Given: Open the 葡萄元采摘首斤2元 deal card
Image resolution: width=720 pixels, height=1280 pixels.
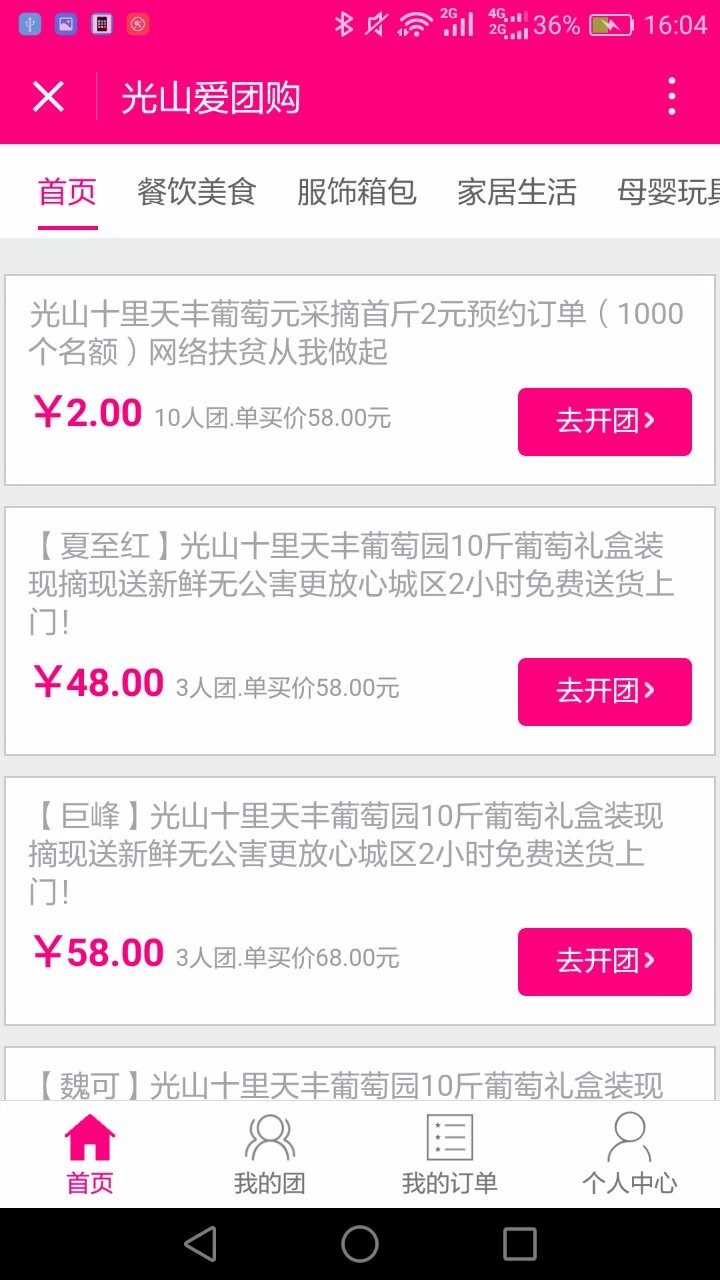Looking at the screenshot, I should click(360, 380).
